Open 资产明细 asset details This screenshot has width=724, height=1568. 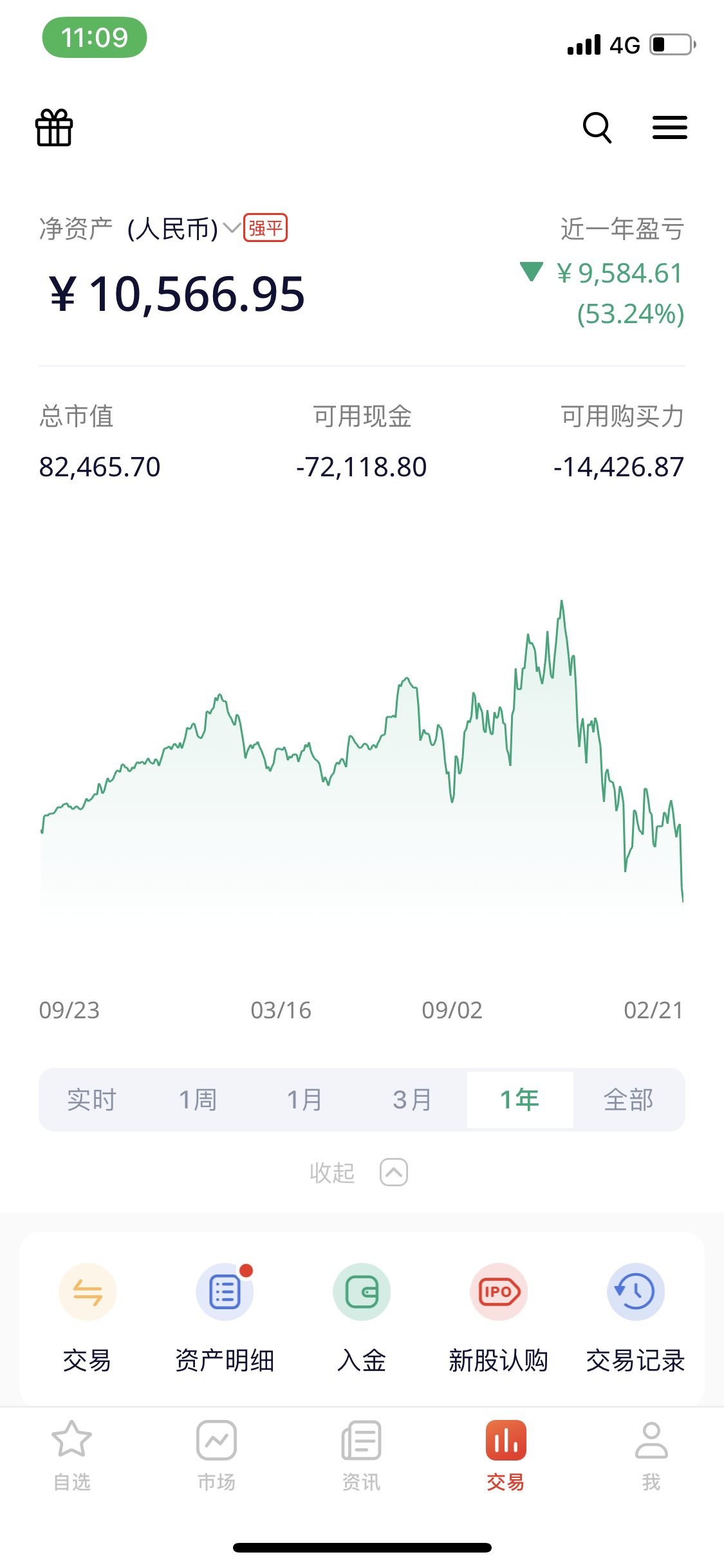coord(225,1313)
